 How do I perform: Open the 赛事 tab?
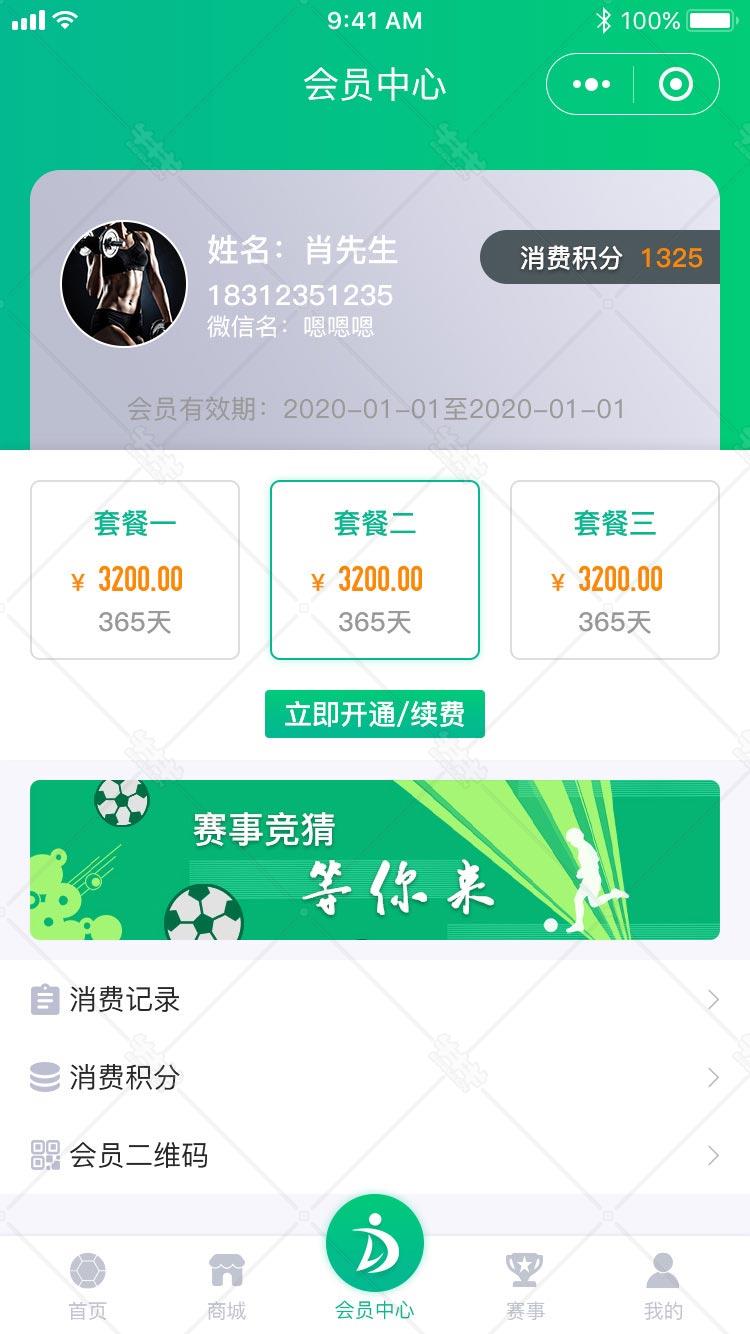(525, 1286)
